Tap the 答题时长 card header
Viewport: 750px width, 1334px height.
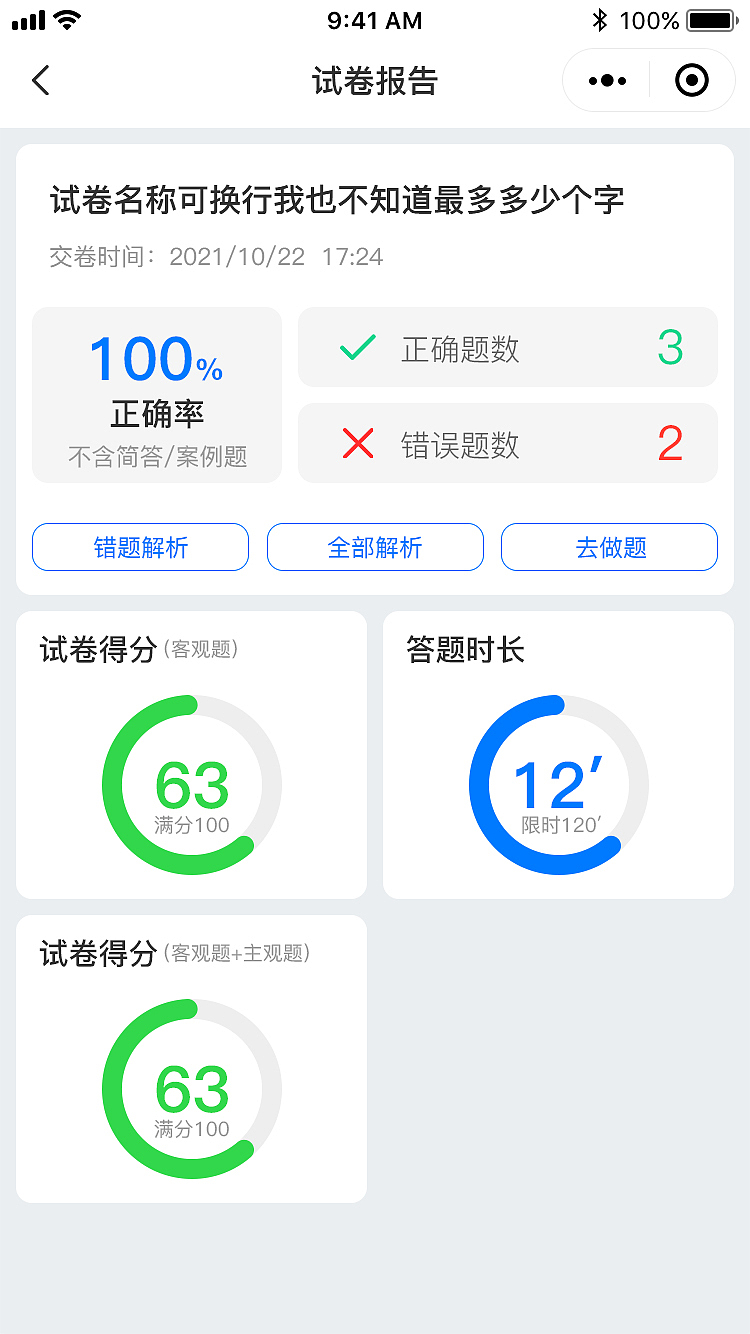(x=466, y=649)
